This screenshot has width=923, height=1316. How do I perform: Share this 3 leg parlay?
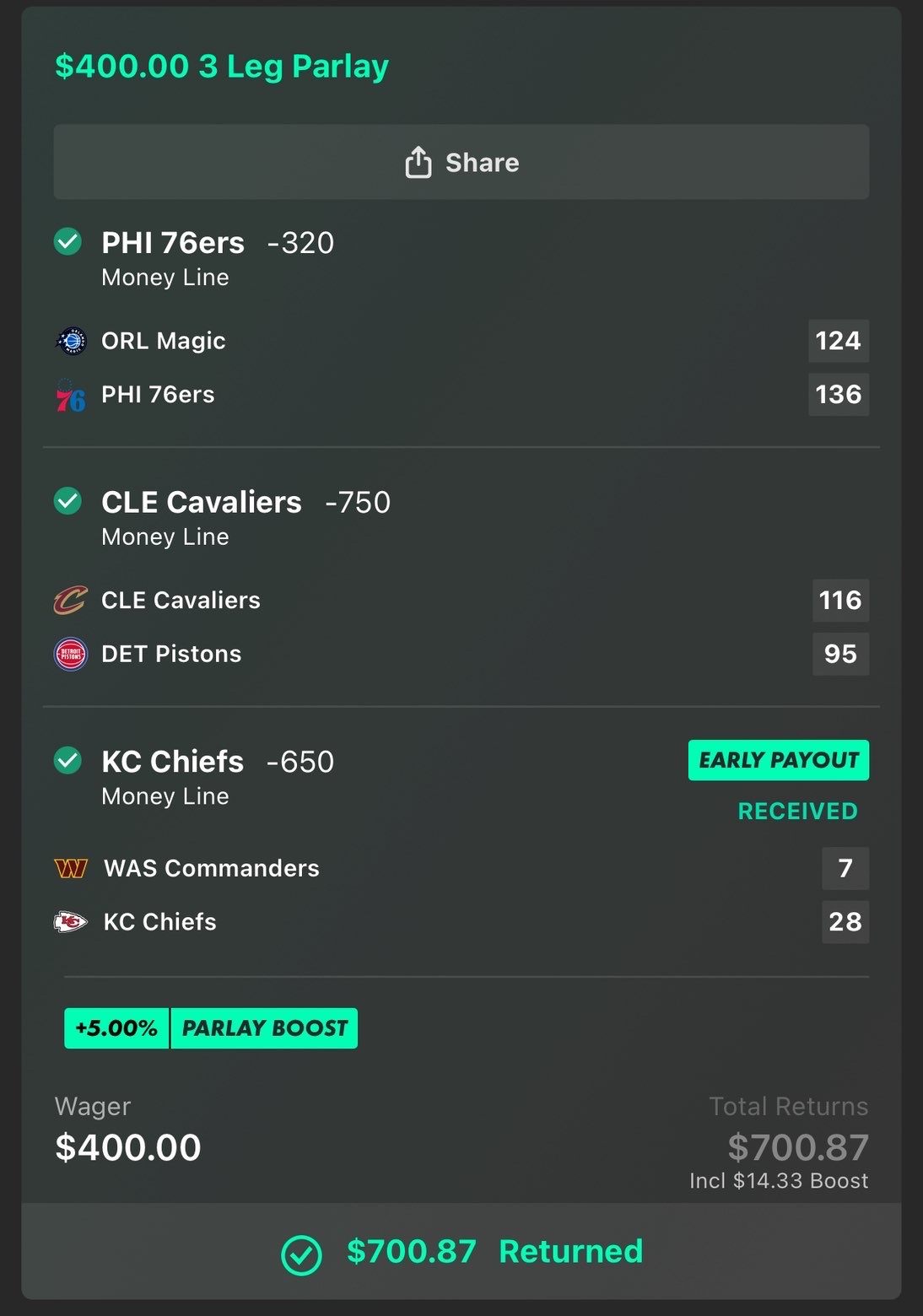coord(461,162)
